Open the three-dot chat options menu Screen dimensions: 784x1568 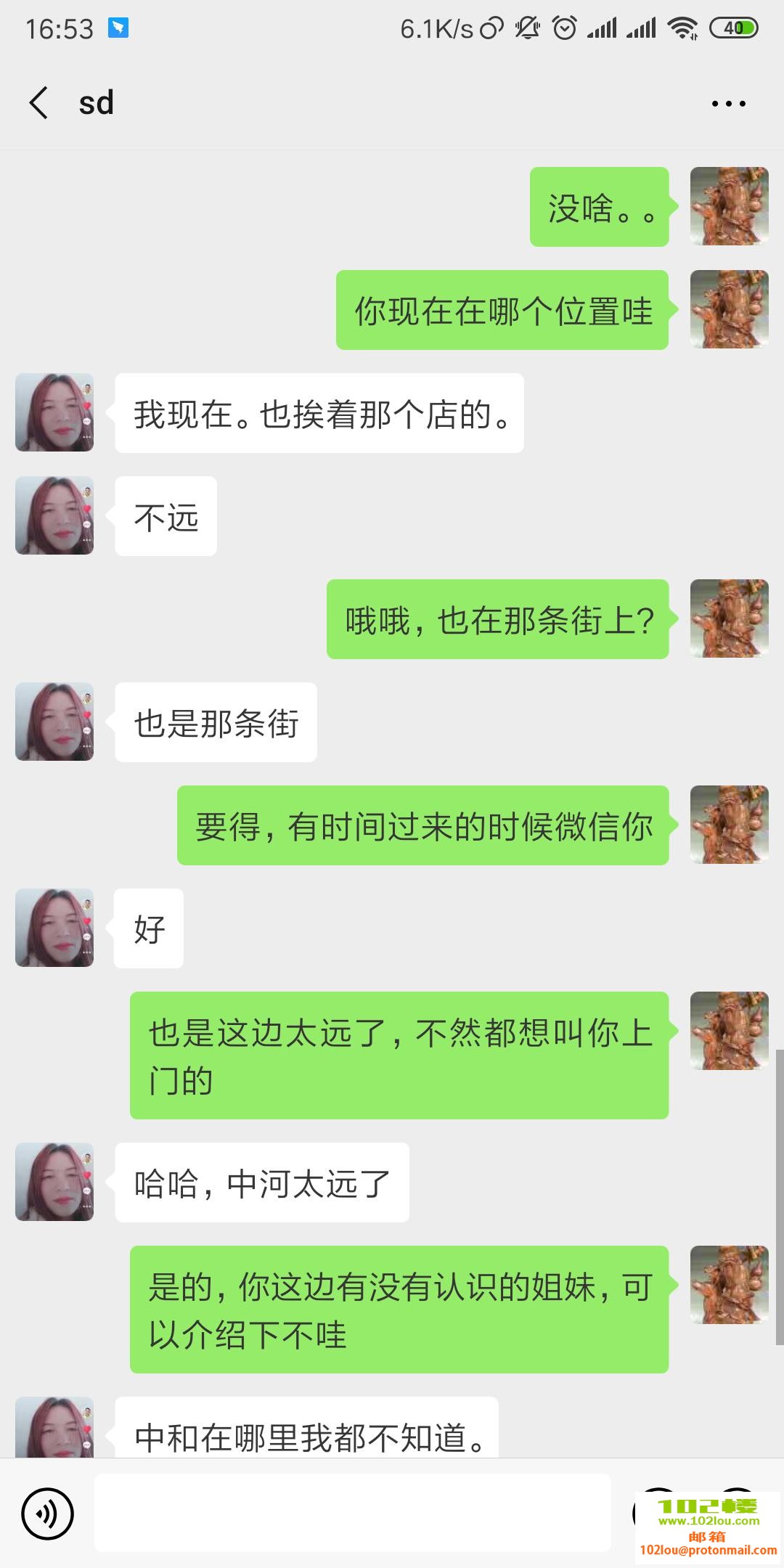coord(727,102)
